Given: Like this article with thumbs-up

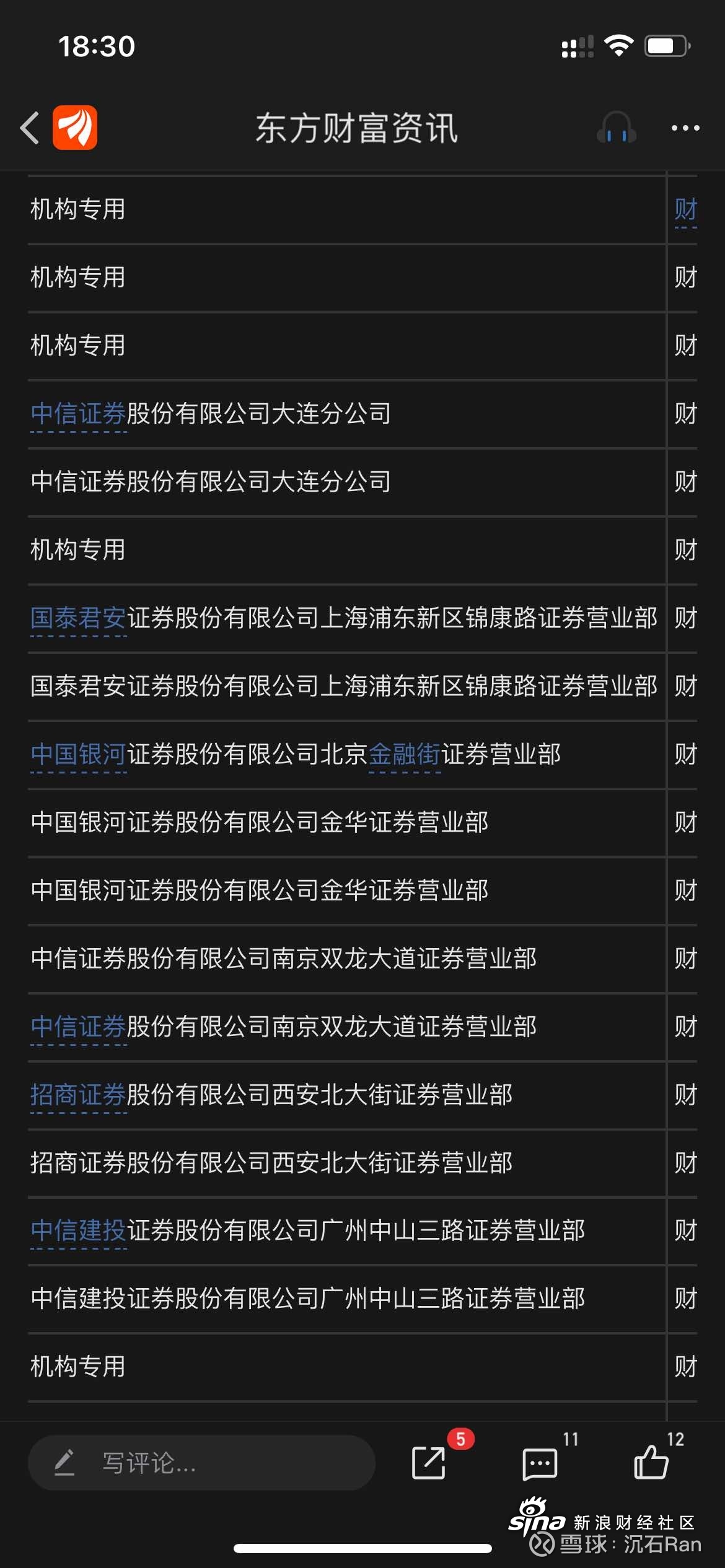Looking at the screenshot, I should (x=651, y=1463).
